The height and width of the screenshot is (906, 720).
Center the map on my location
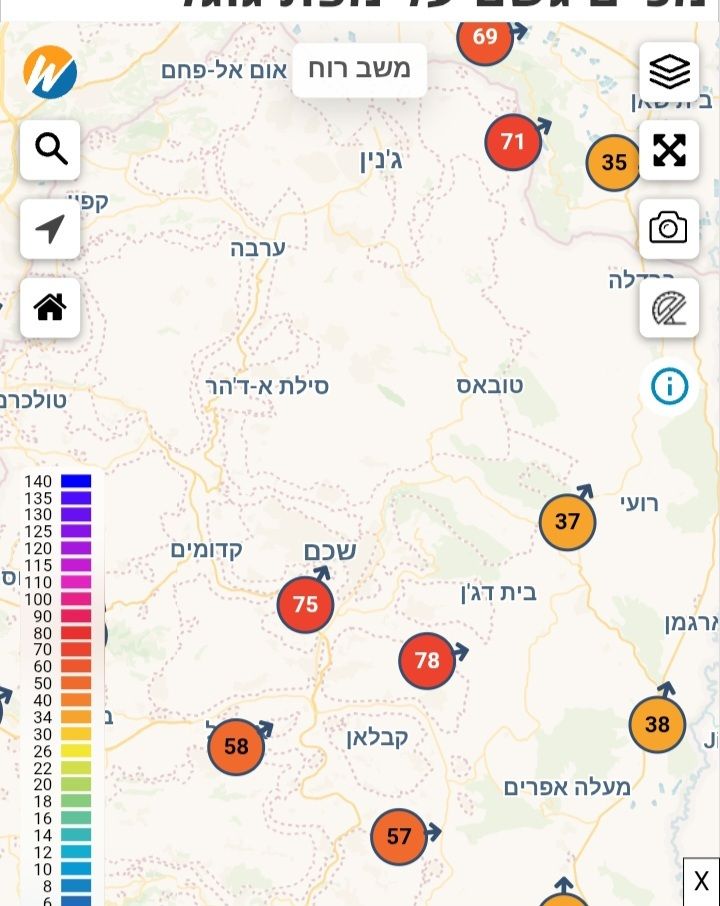coord(50,229)
